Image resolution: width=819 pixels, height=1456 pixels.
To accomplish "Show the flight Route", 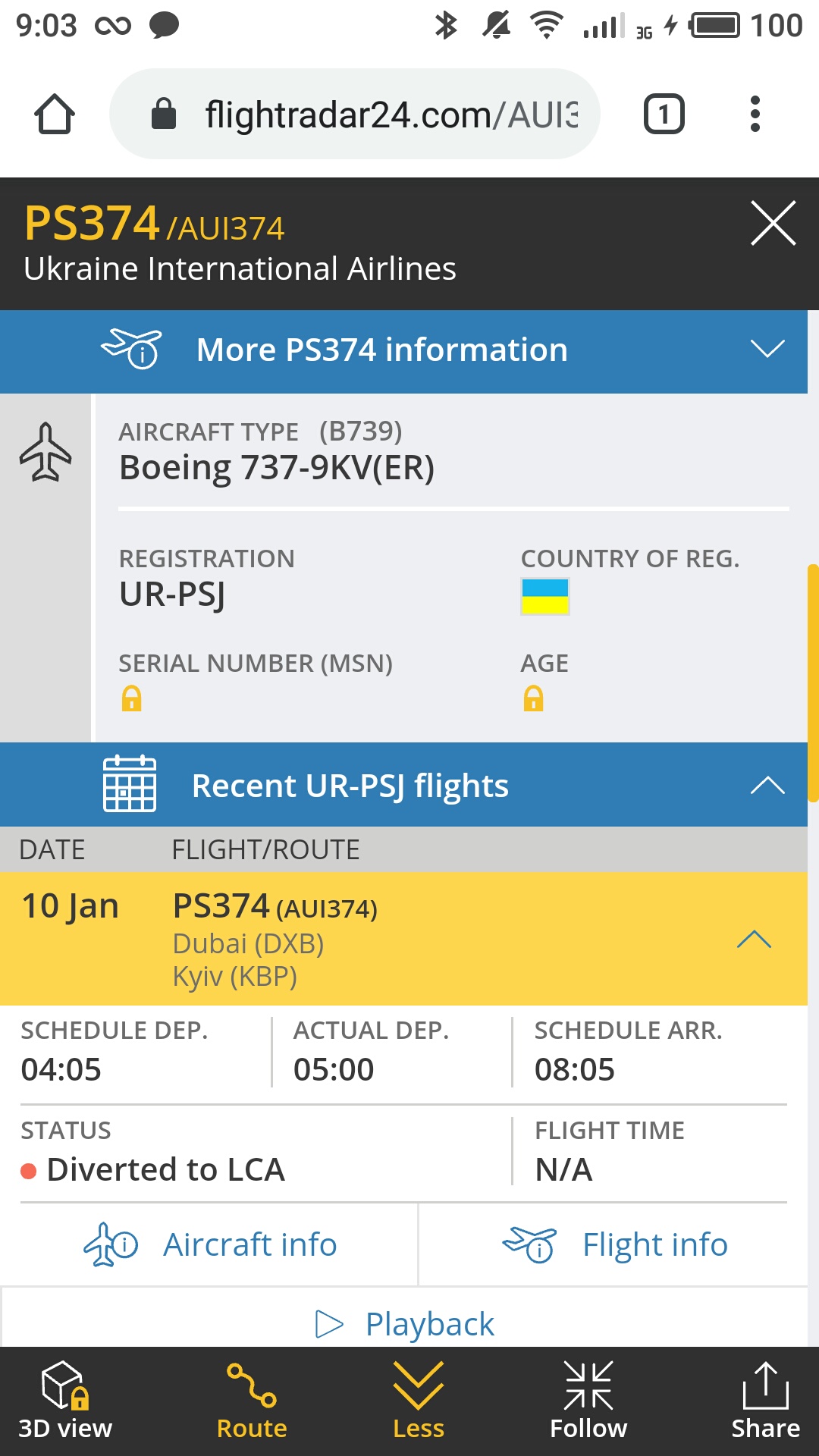I will (252, 1401).
